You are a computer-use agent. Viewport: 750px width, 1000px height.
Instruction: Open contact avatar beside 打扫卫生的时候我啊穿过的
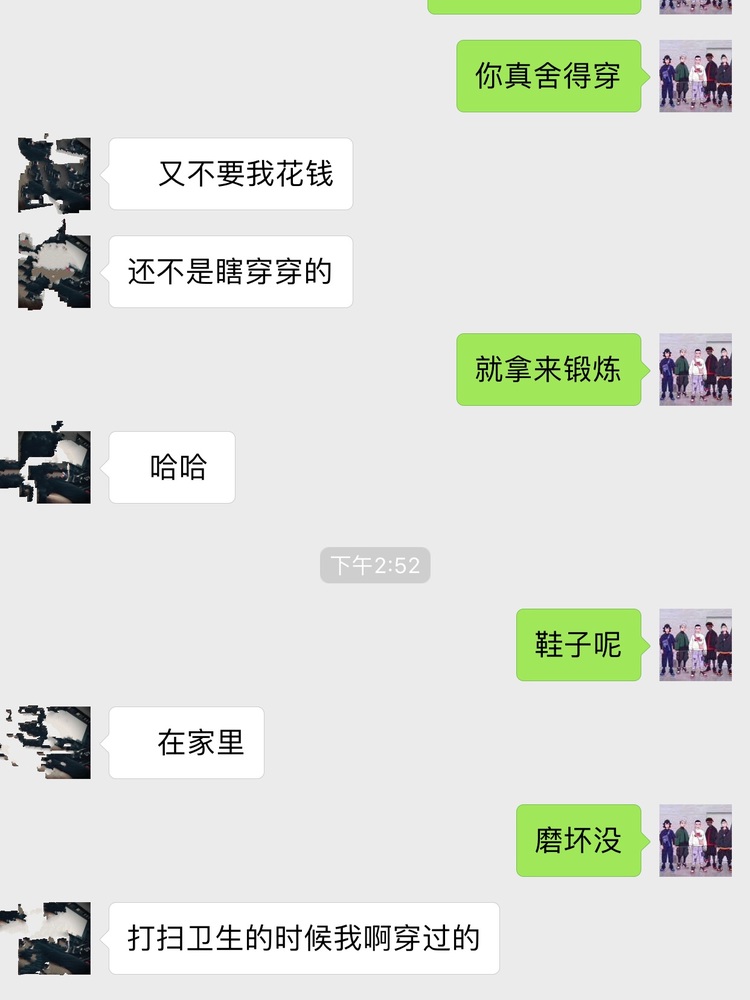tap(55, 938)
